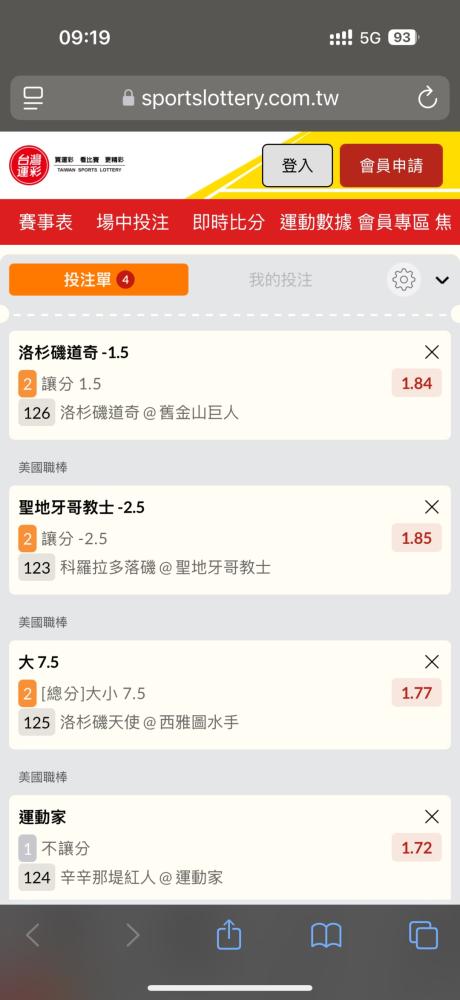The image size is (460, 1000).
Task: Remove the 聖地牙哥教士 -2.5 selection
Action: point(432,507)
